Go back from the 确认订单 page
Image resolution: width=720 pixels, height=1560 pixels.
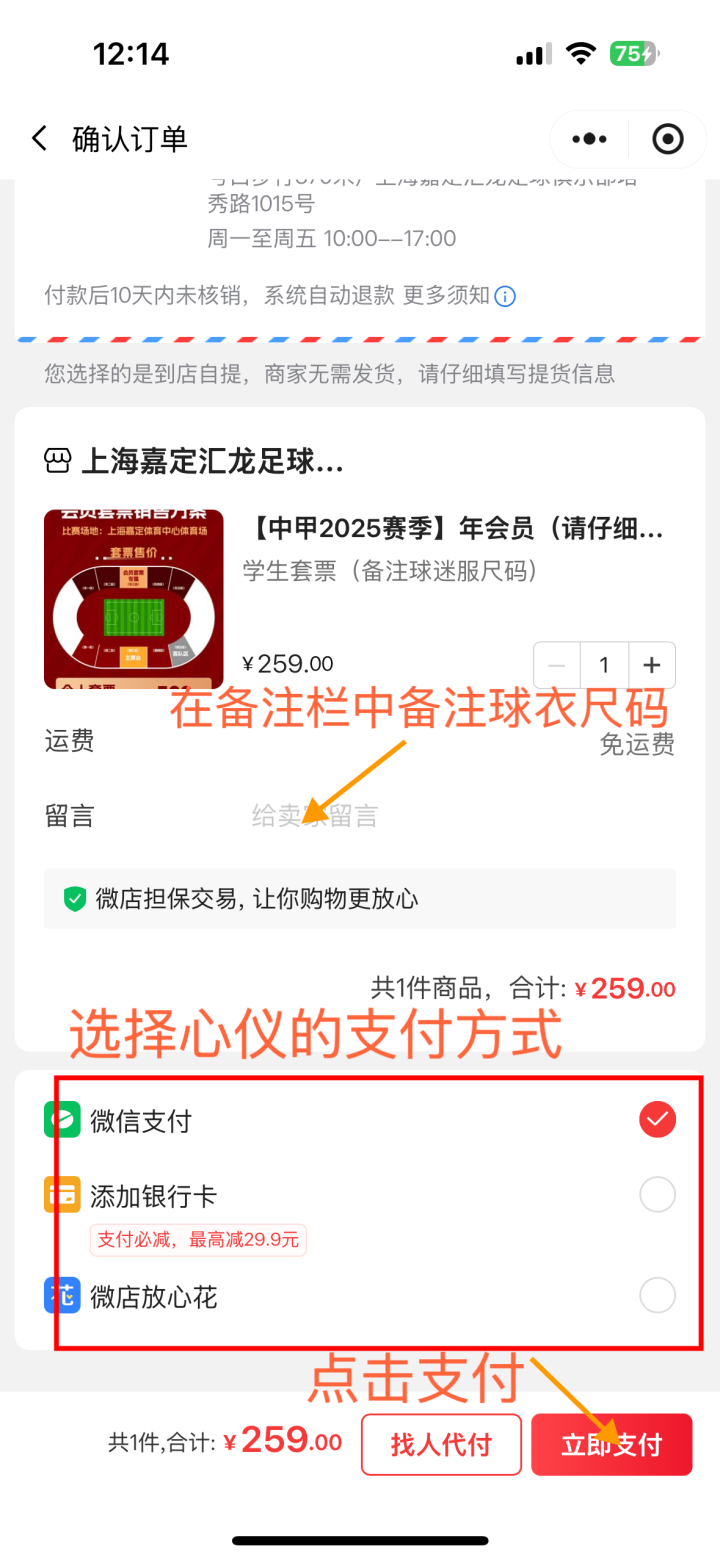[x=40, y=139]
